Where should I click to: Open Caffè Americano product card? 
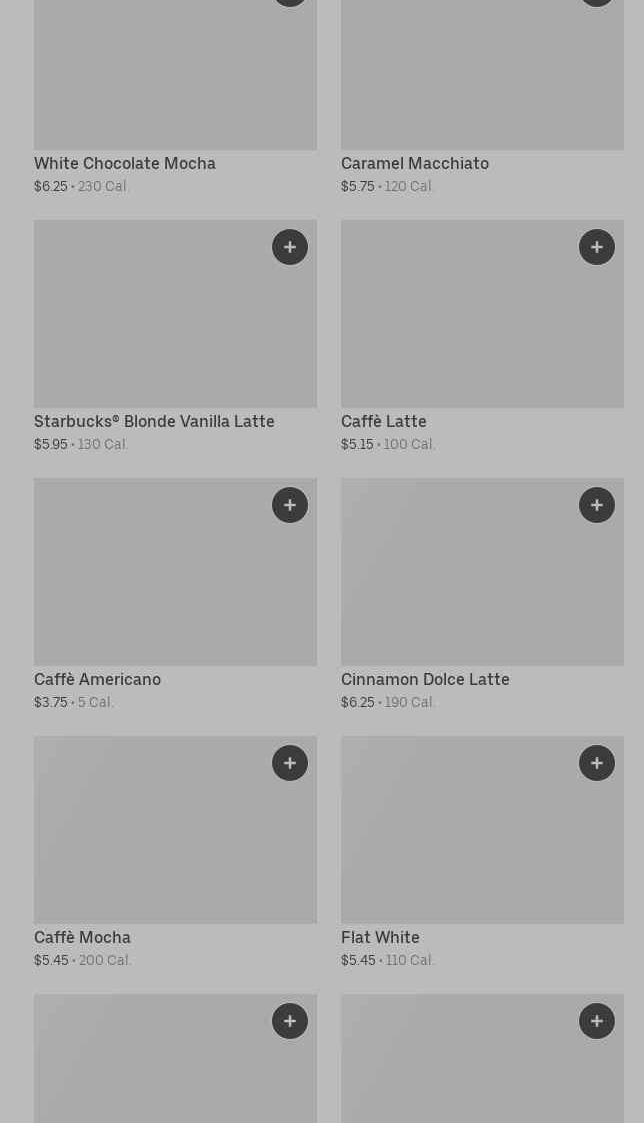pos(175,594)
